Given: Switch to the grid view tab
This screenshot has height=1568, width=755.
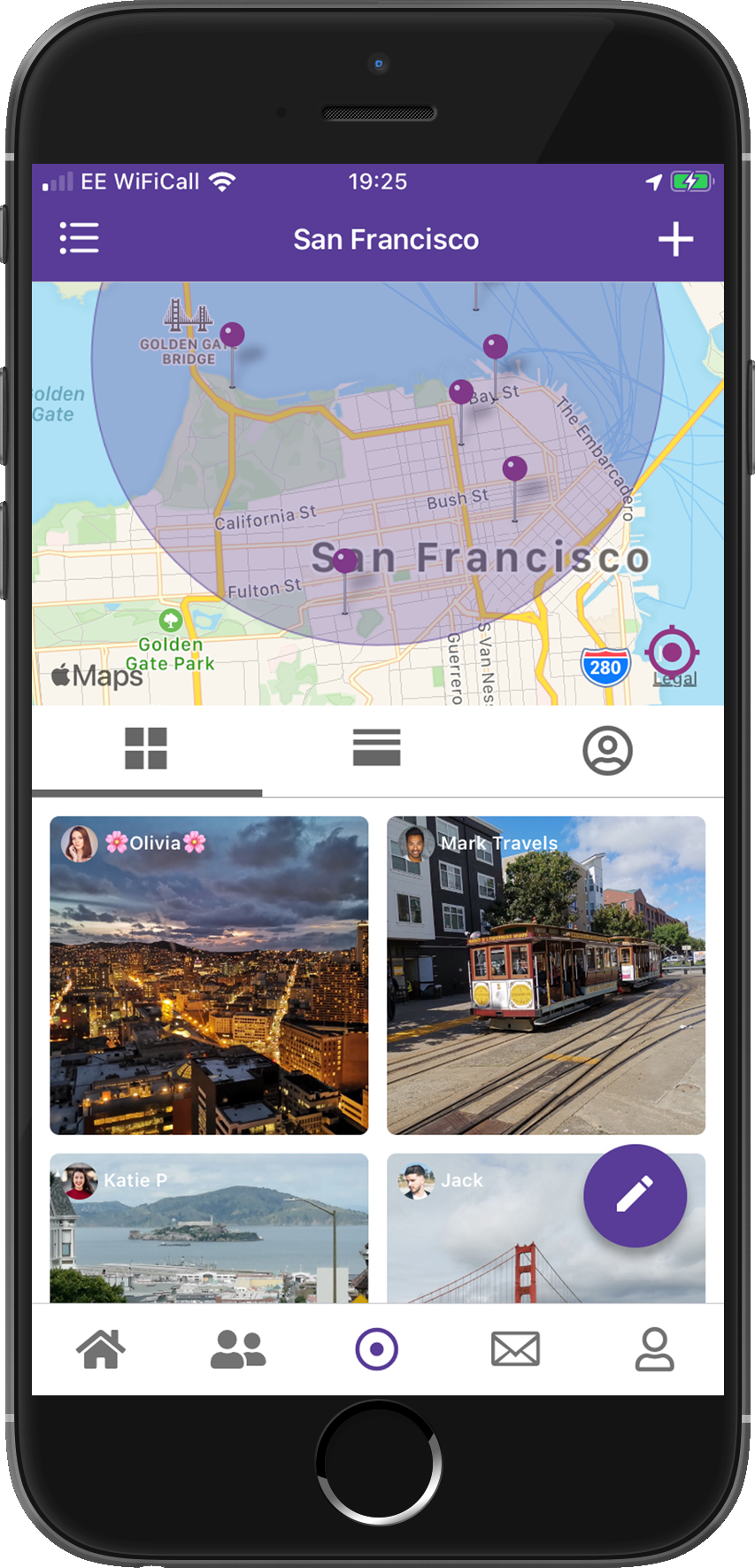Looking at the screenshot, I should pyautogui.click(x=146, y=749).
